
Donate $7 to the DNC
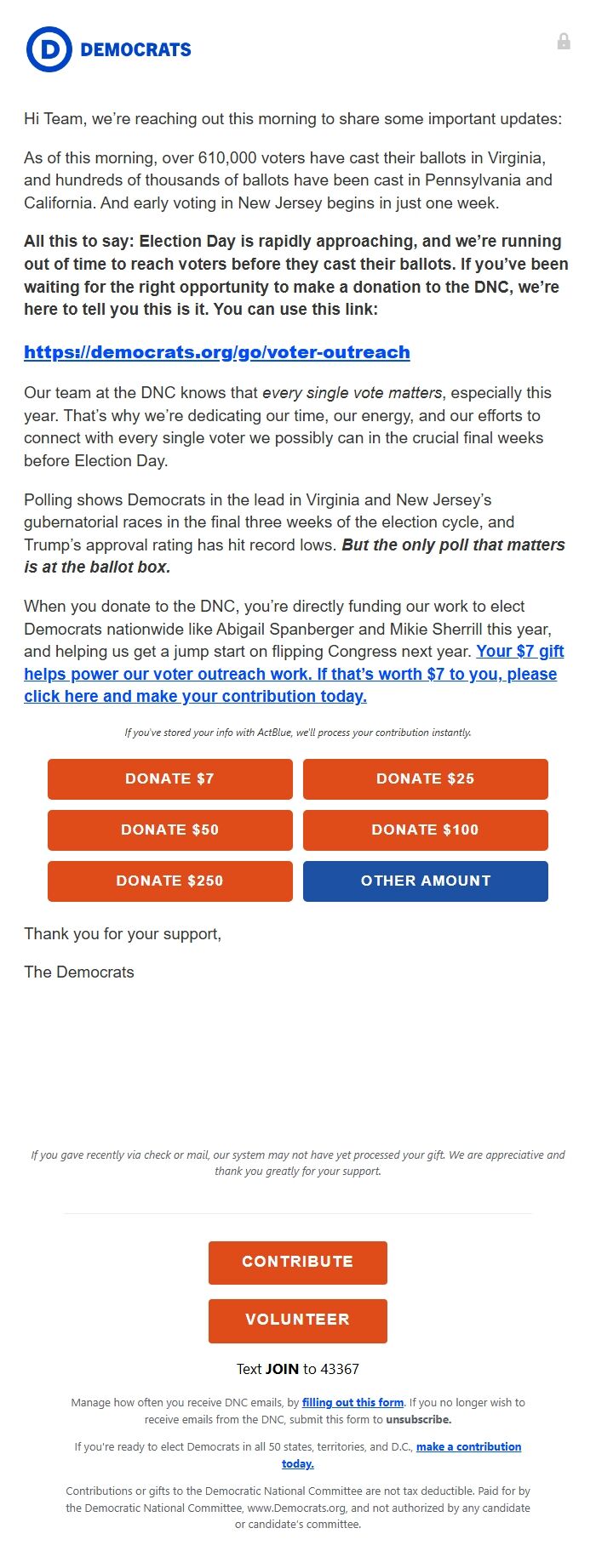(169, 778)
